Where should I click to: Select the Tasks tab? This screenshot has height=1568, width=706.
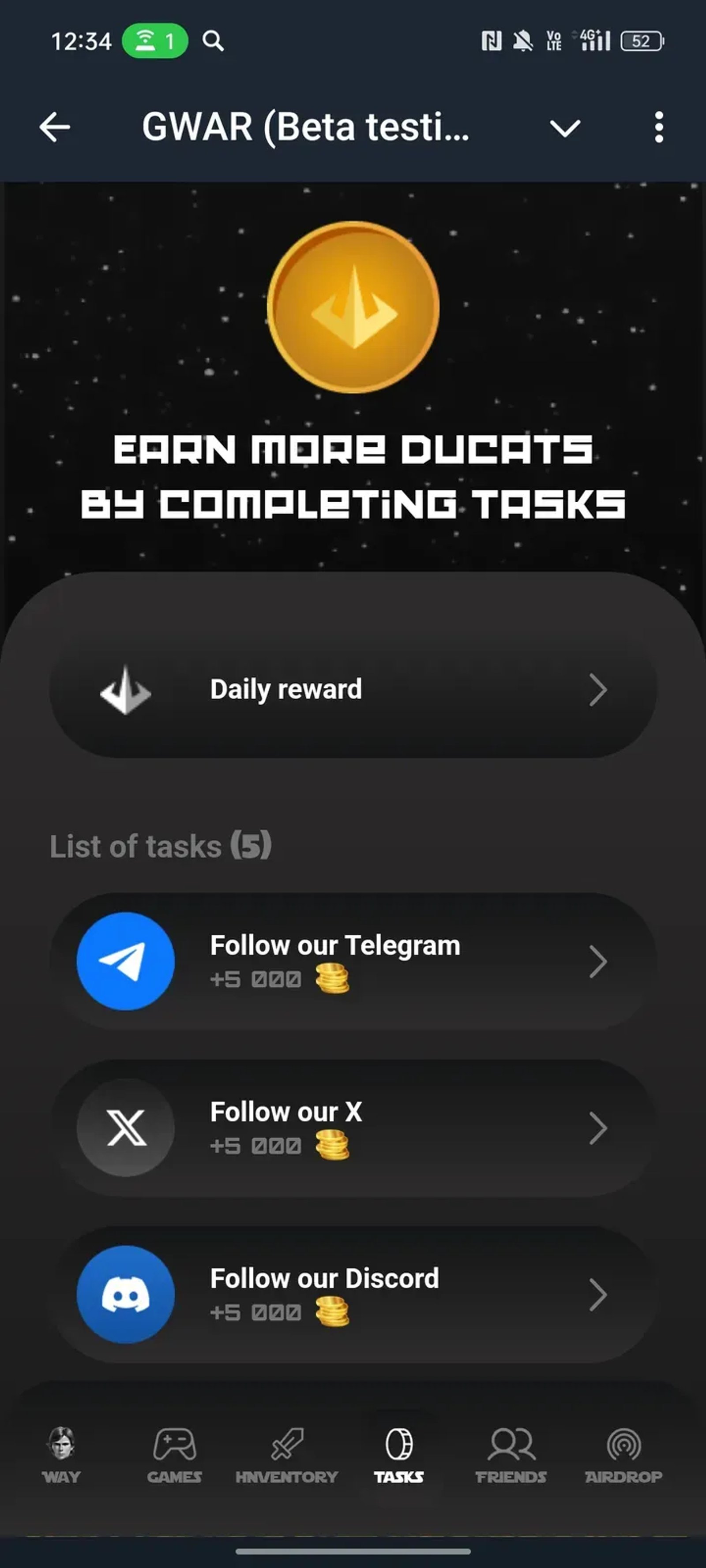pos(399,1454)
